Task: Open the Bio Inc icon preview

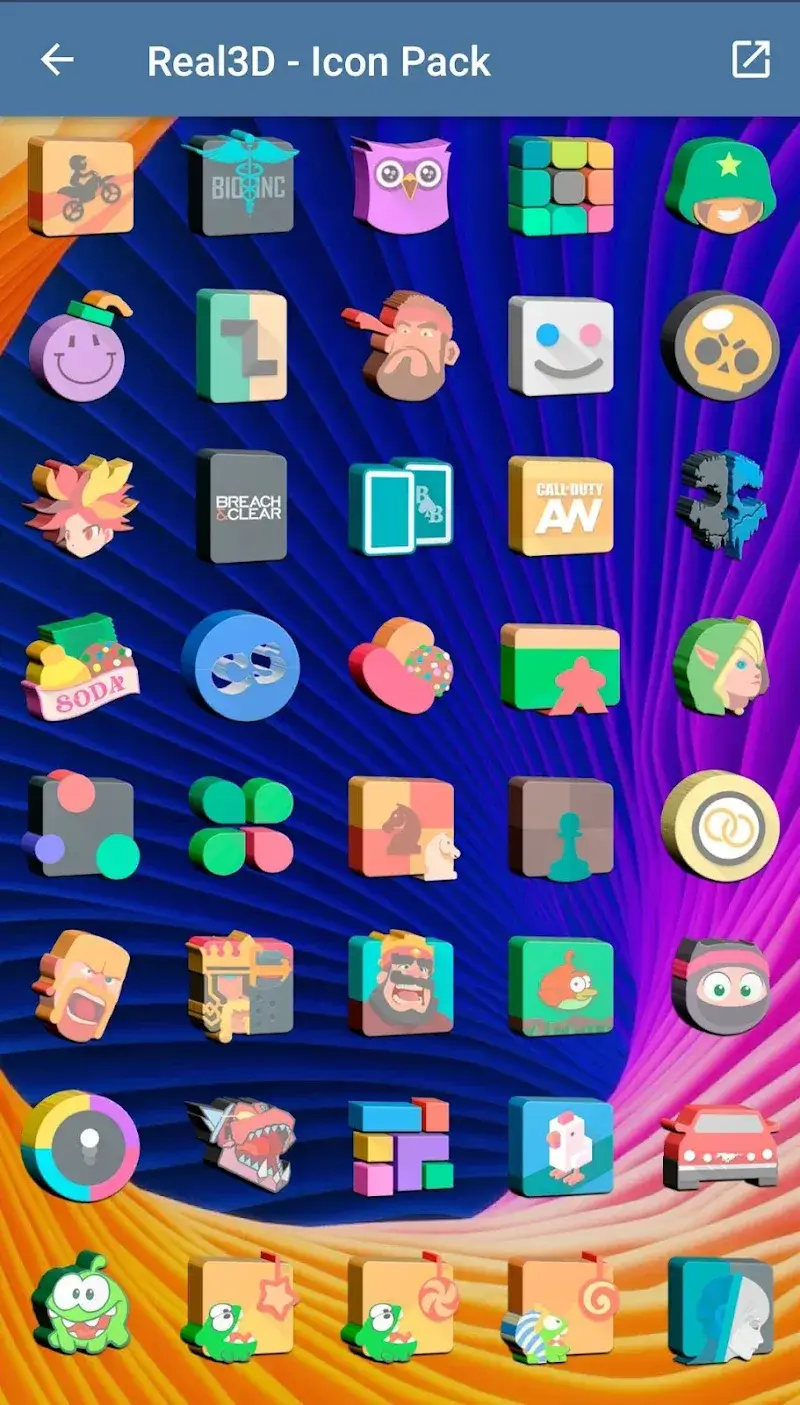Action: click(x=240, y=185)
